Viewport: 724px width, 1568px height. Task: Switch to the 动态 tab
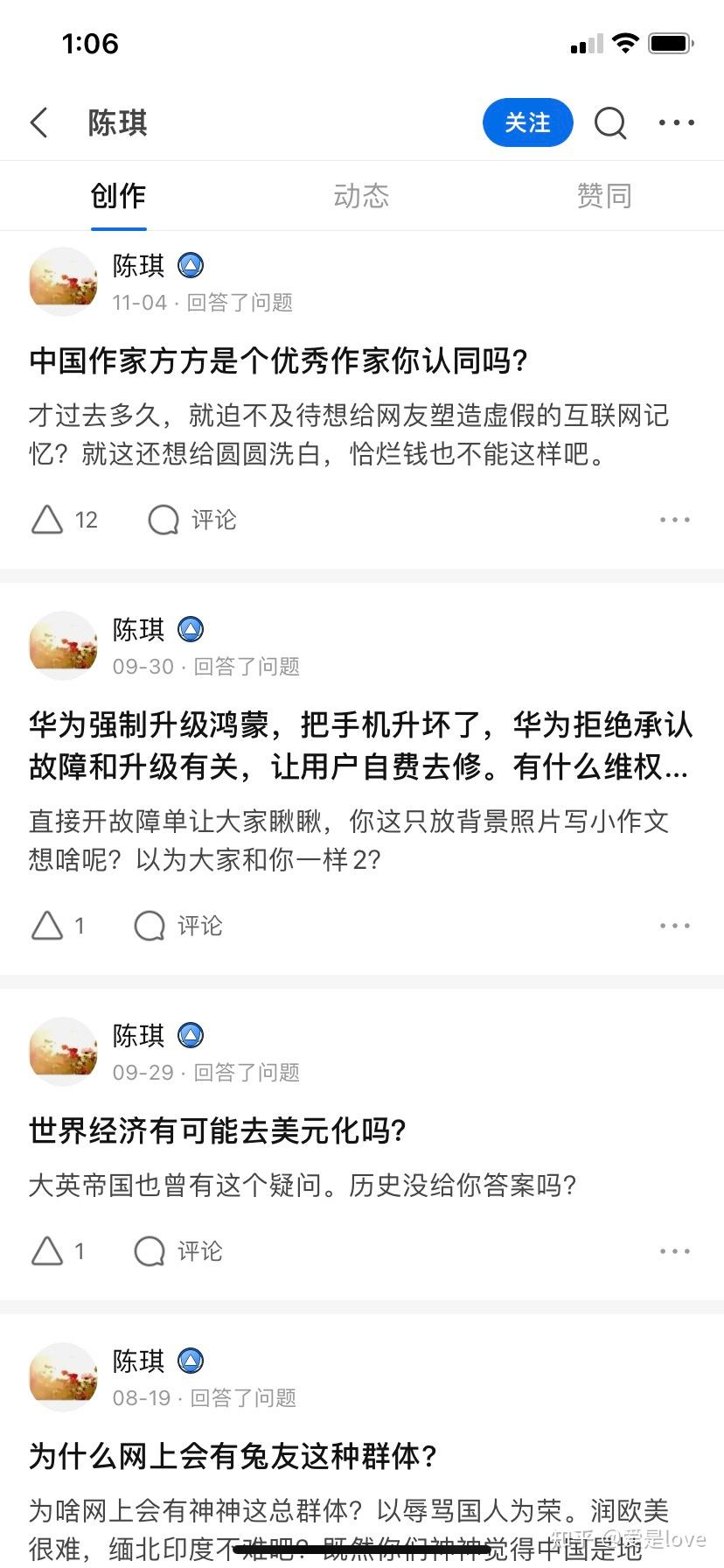(361, 195)
